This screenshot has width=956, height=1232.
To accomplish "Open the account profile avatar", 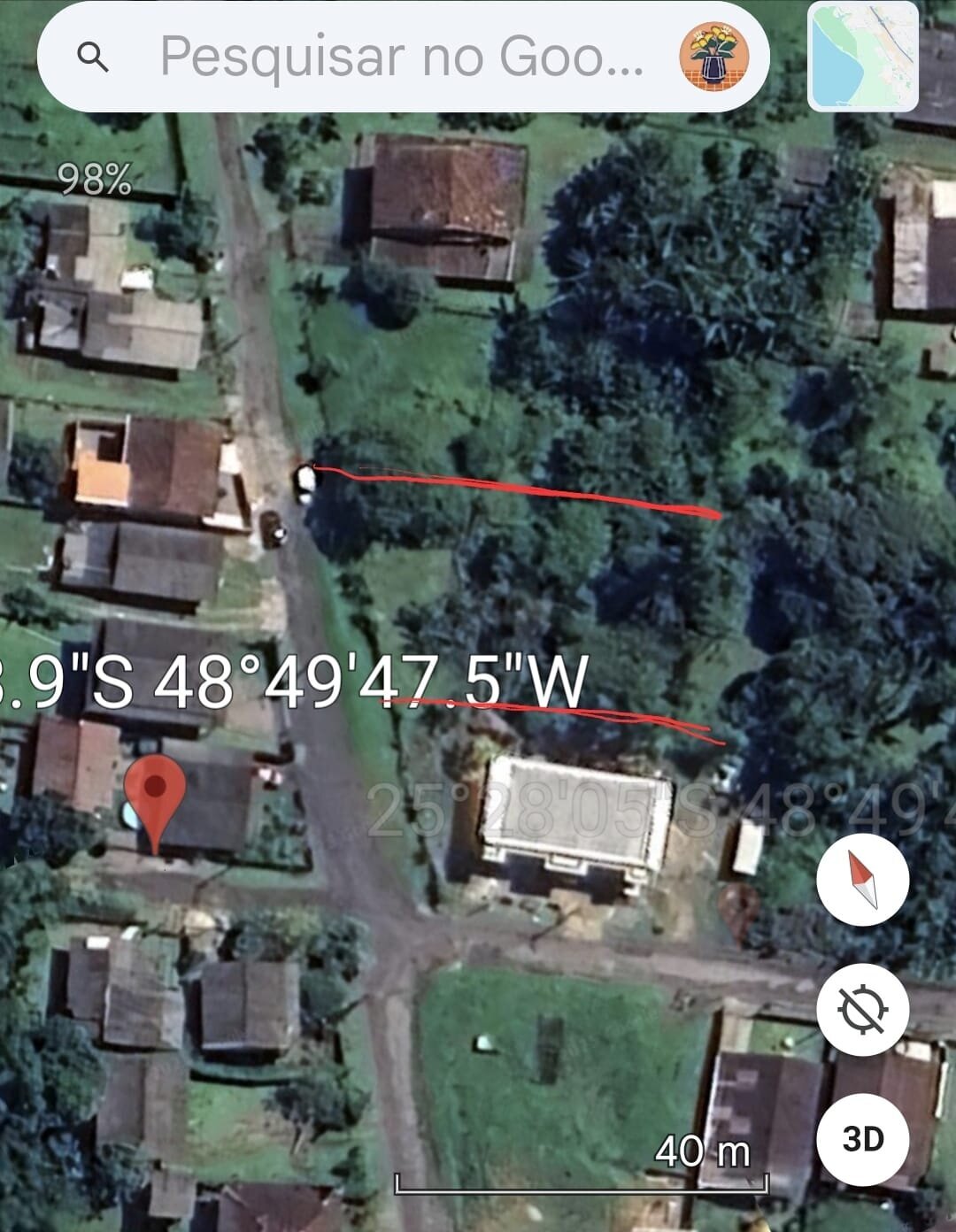I will tap(713, 57).
